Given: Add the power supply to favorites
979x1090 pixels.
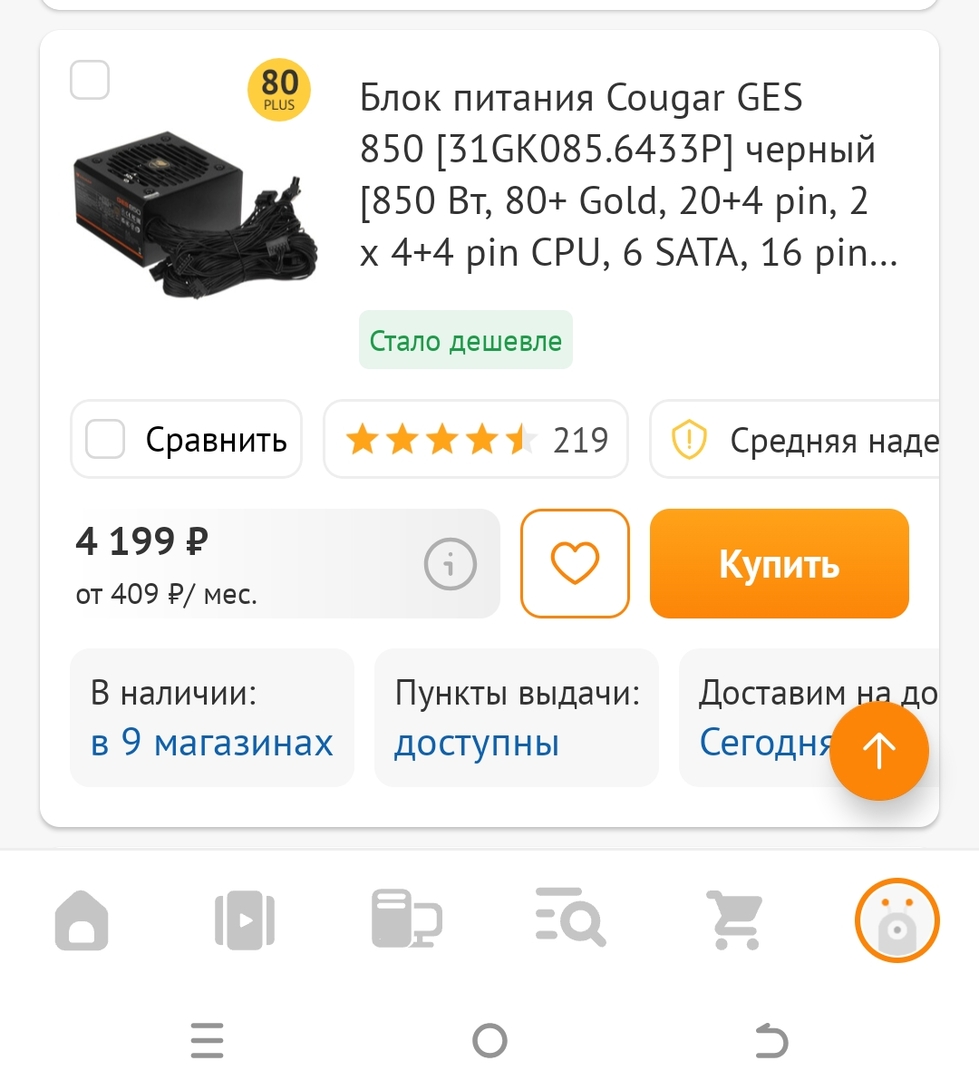Looking at the screenshot, I should pyautogui.click(x=575, y=564).
